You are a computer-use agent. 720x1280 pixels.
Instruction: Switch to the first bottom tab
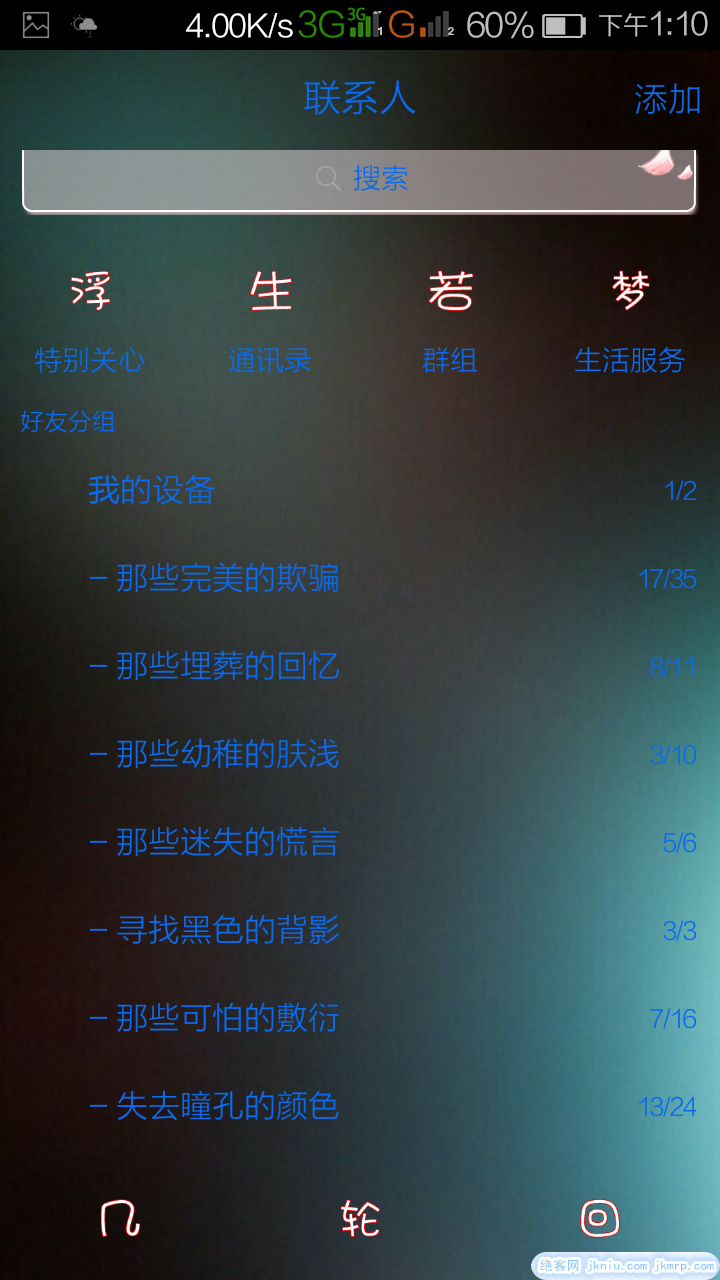[x=120, y=1219]
